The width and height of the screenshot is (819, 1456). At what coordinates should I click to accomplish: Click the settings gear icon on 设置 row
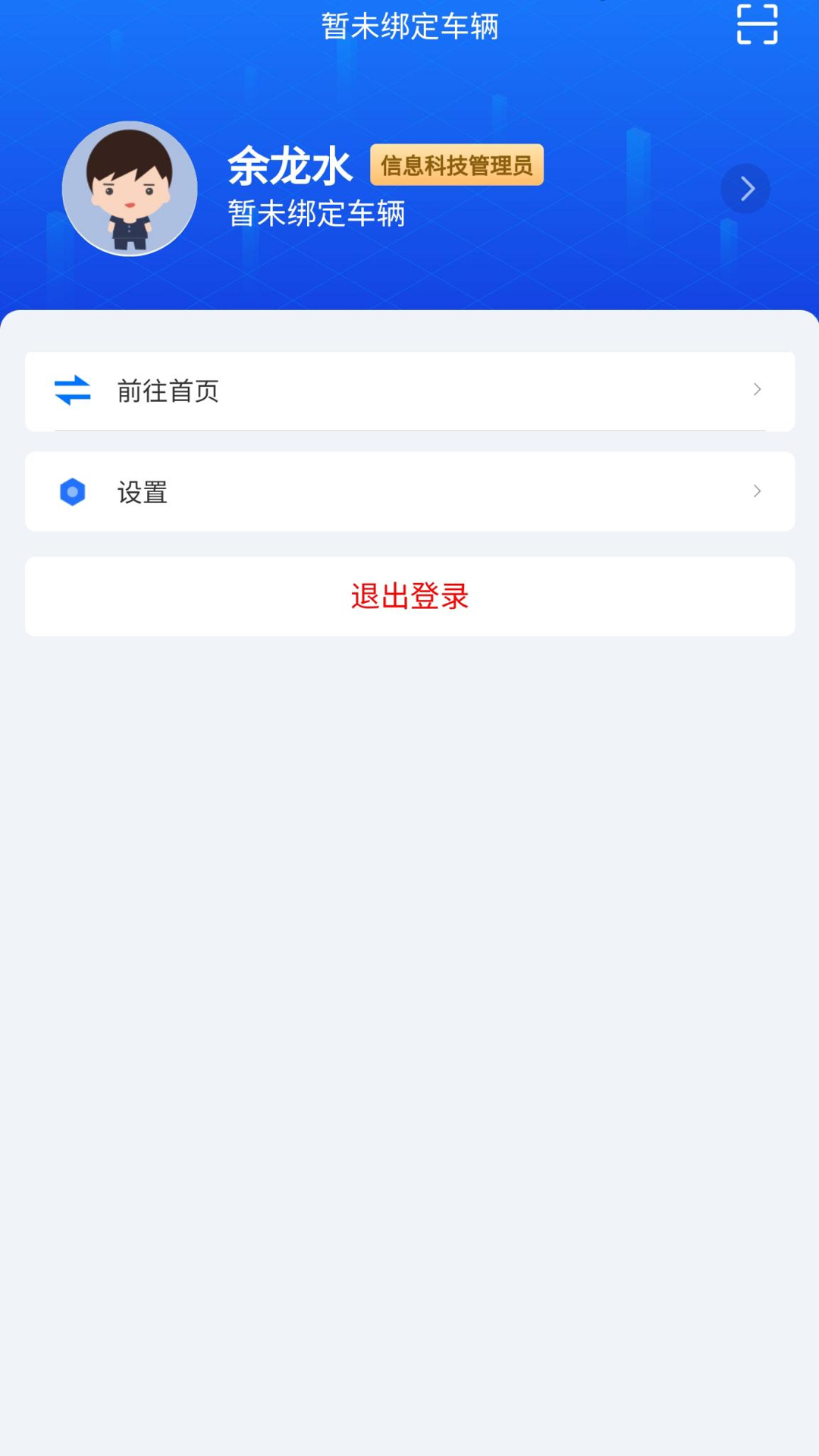tap(73, 491)
